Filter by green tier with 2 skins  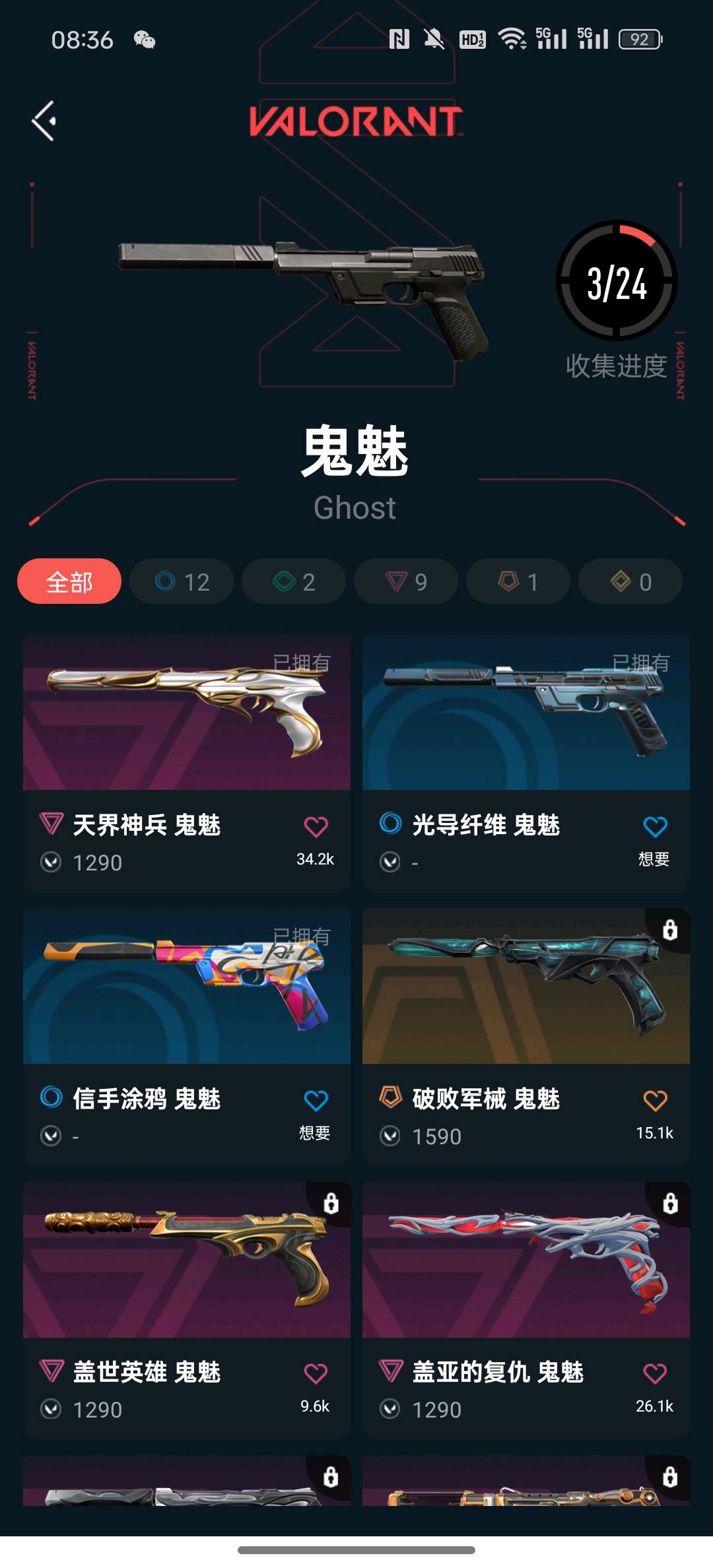click(294, 581)
